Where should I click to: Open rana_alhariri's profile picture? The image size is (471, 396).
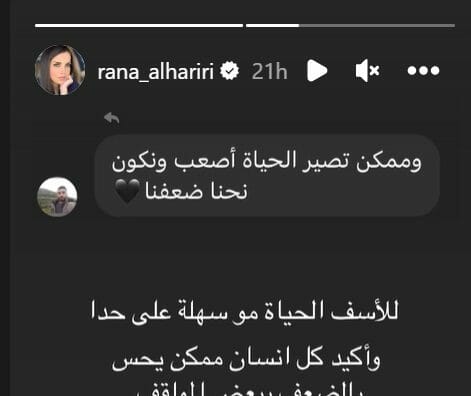60,70
